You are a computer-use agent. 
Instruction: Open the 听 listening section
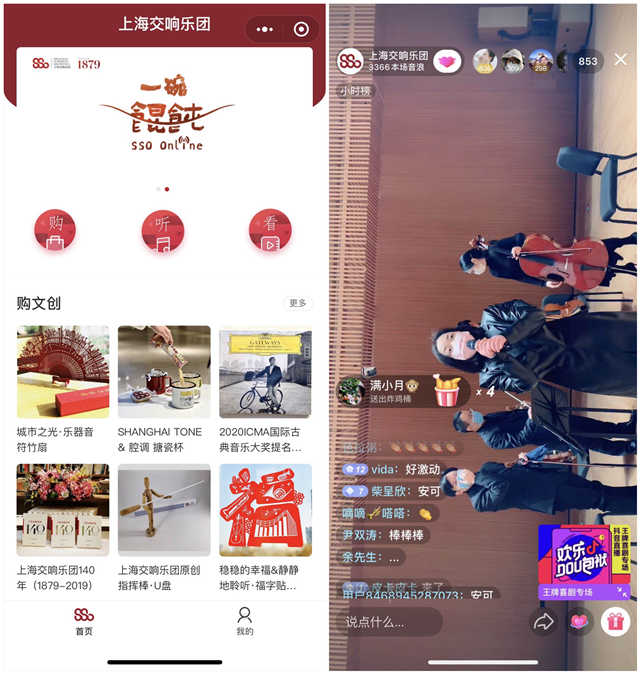[162, 231]
